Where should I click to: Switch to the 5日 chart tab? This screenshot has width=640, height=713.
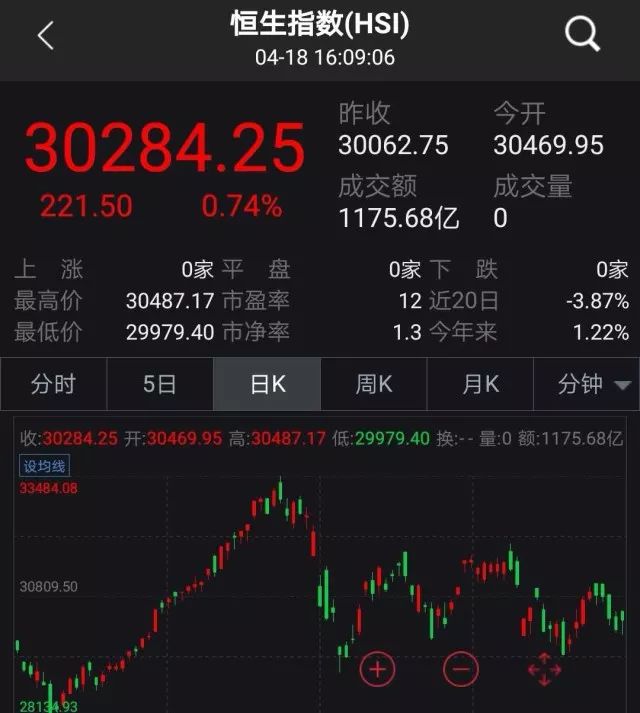coord(160,385)
